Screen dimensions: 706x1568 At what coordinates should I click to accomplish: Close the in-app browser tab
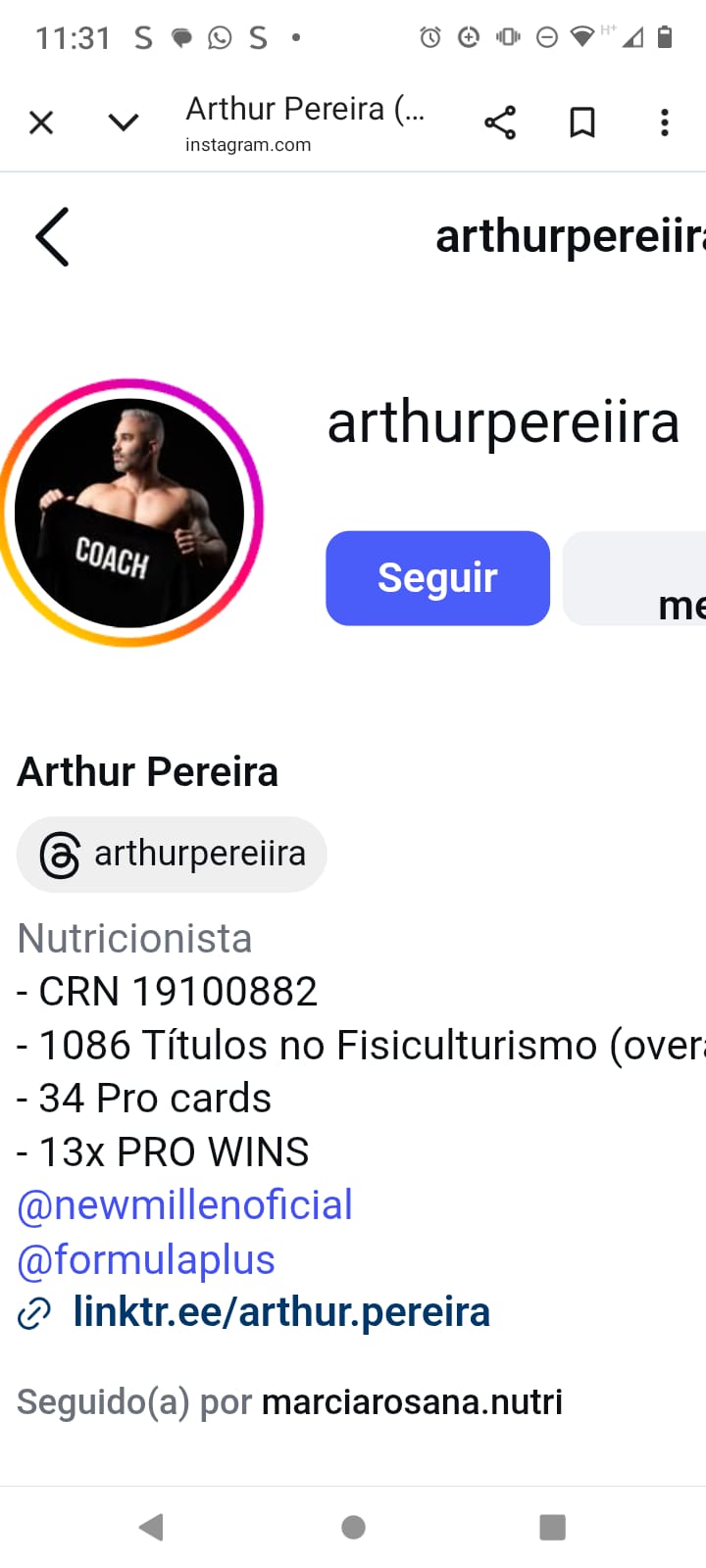point(41,122)
